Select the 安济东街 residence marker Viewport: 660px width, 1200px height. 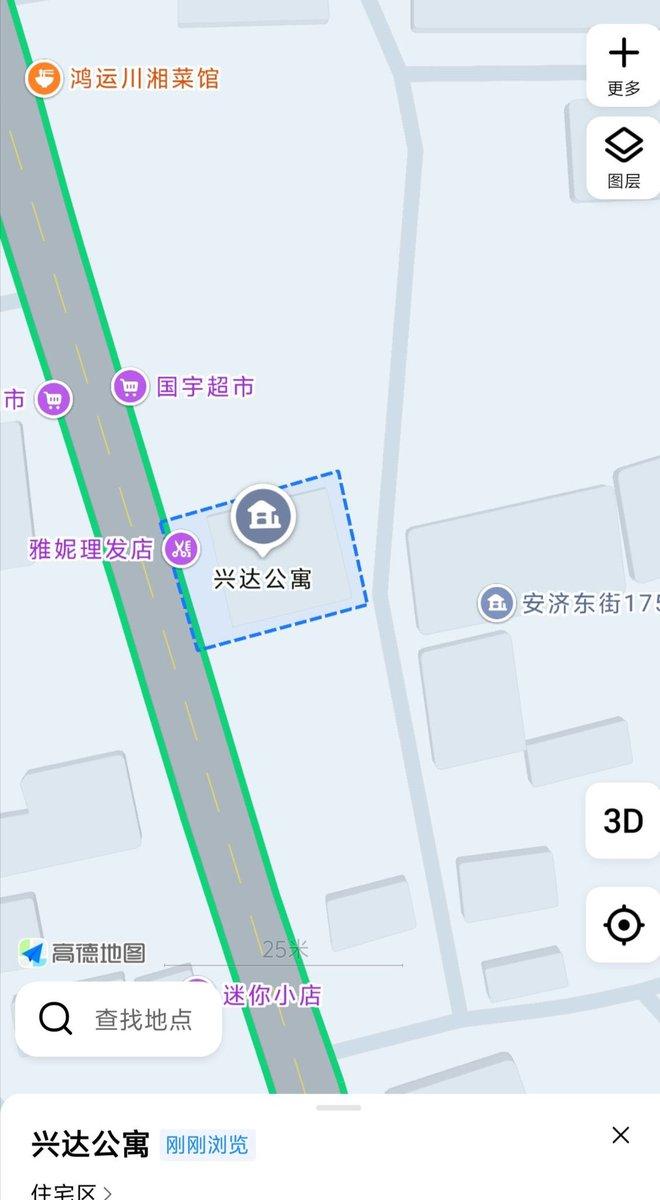pyautogui.click(x=494, y=603)
